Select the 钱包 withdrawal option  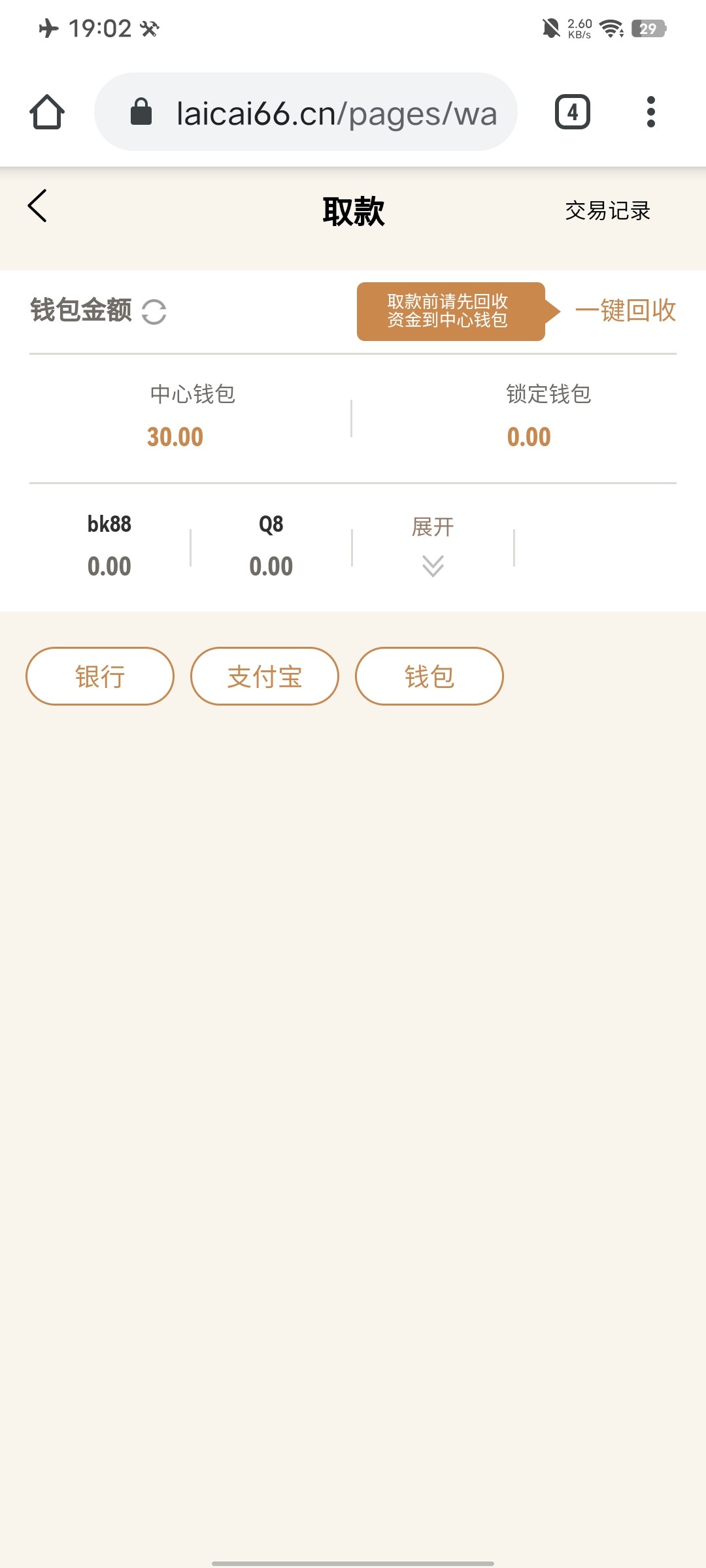429,676
